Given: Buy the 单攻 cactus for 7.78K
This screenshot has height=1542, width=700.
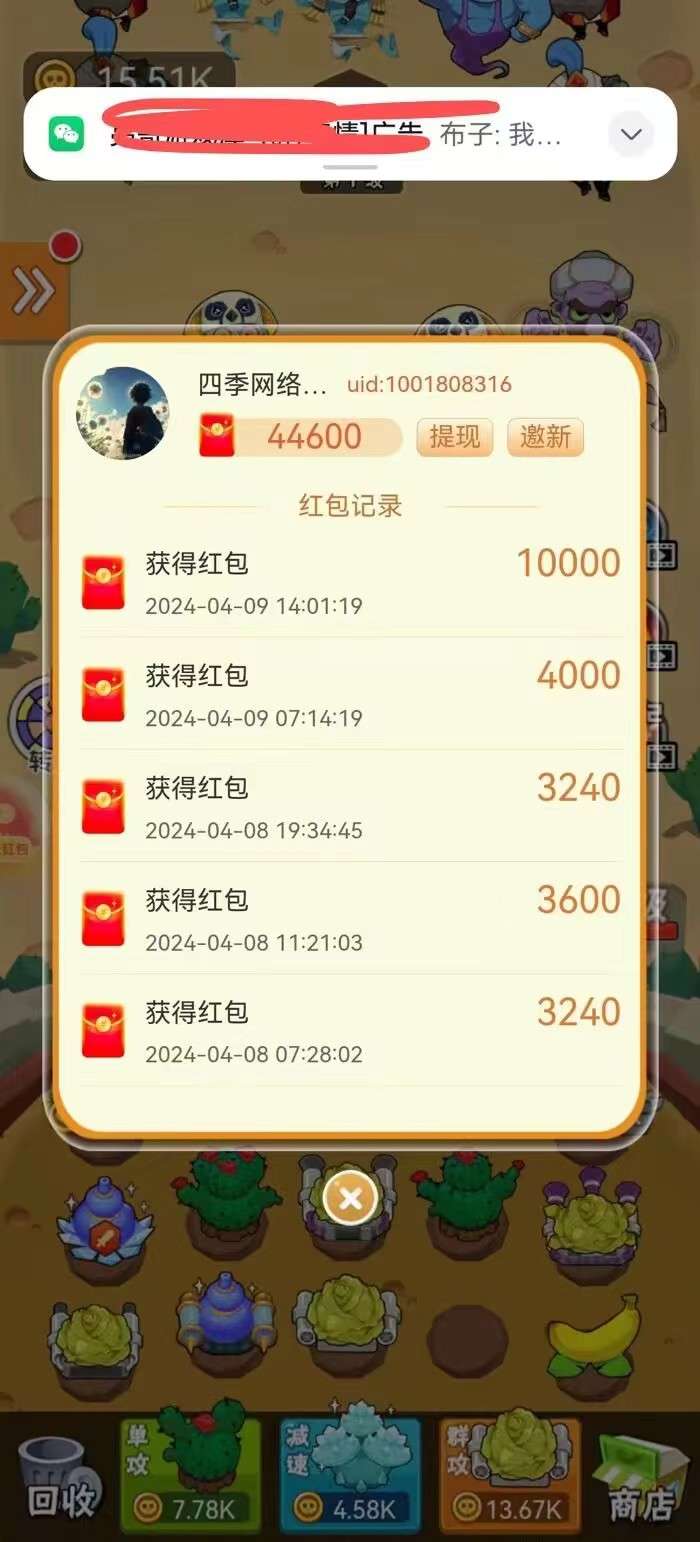Looking at the screenshot, I should pyautogui.click(x=191, y=1474).
